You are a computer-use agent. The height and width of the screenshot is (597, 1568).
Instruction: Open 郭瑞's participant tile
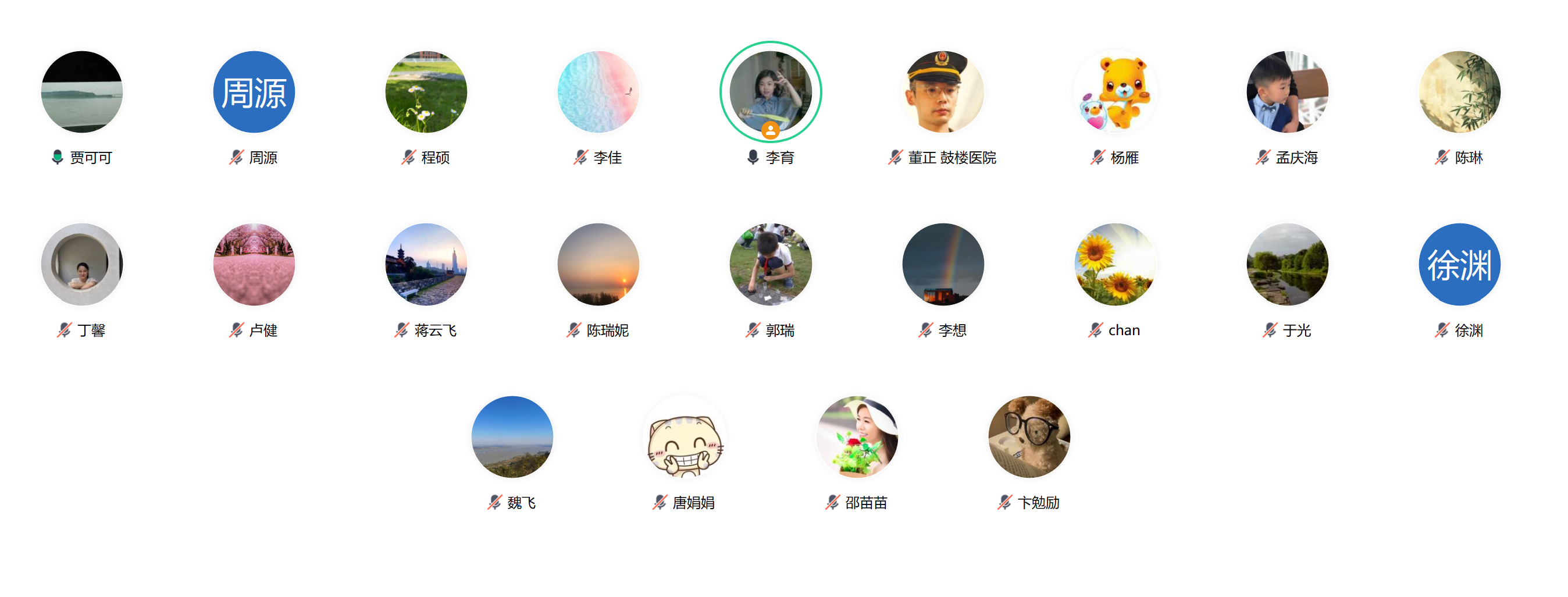[x=771, y=264]
